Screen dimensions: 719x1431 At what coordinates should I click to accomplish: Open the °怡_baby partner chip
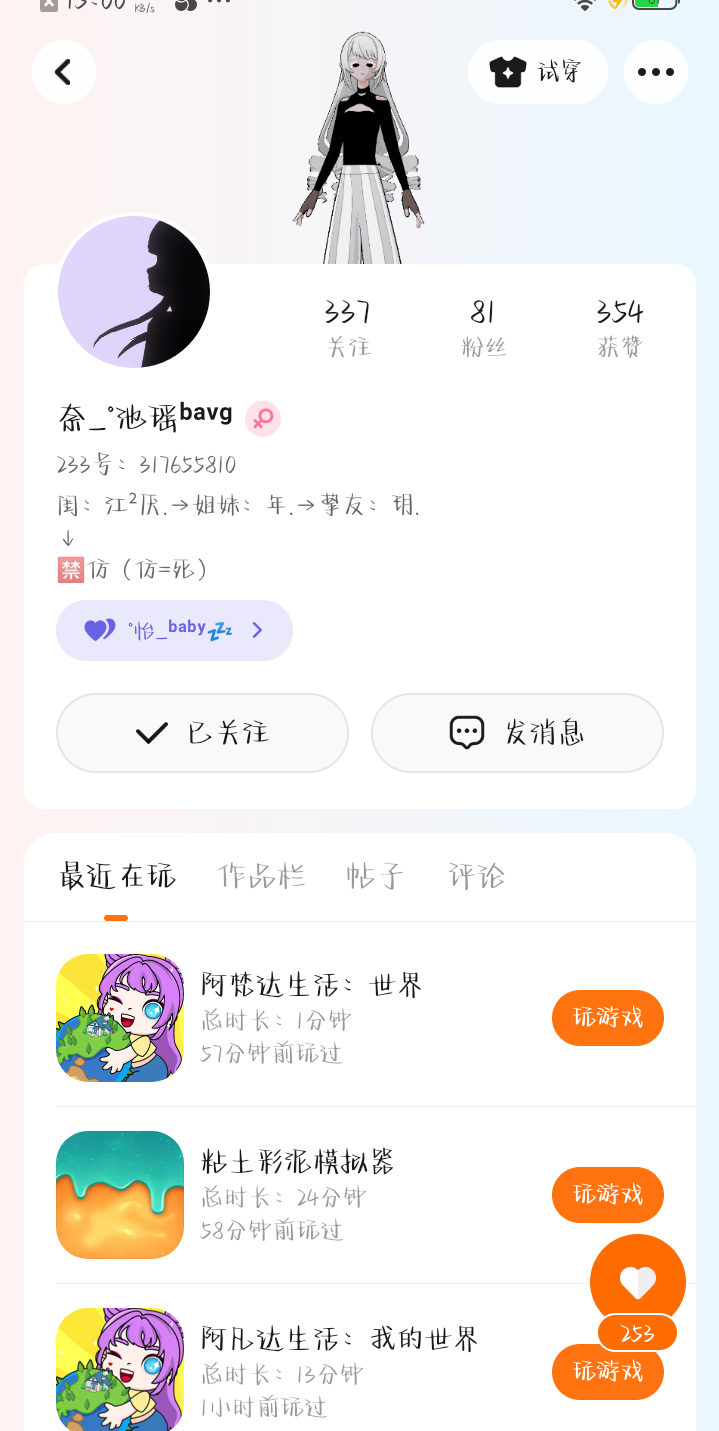point(174,630)
